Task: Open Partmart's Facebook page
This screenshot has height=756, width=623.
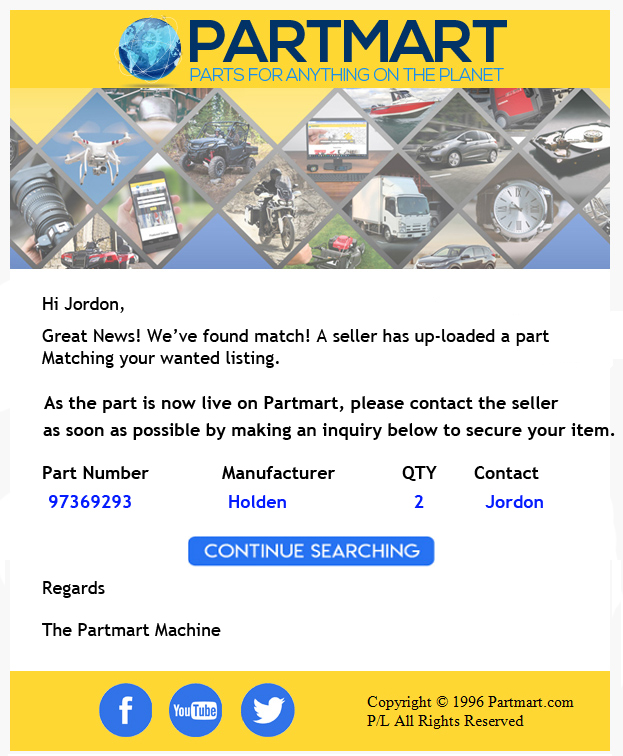Action: 126,710
